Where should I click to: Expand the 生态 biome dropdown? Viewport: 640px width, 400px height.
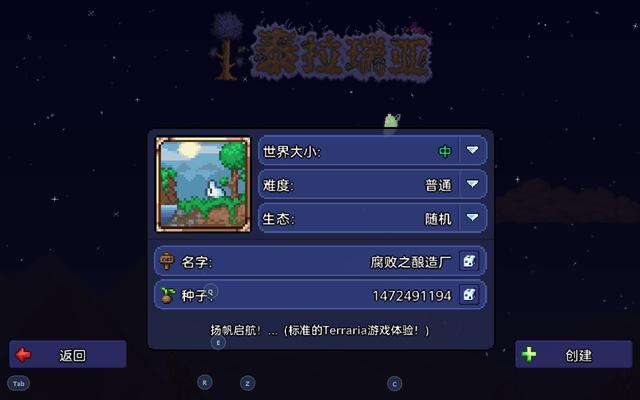point(472,217)
